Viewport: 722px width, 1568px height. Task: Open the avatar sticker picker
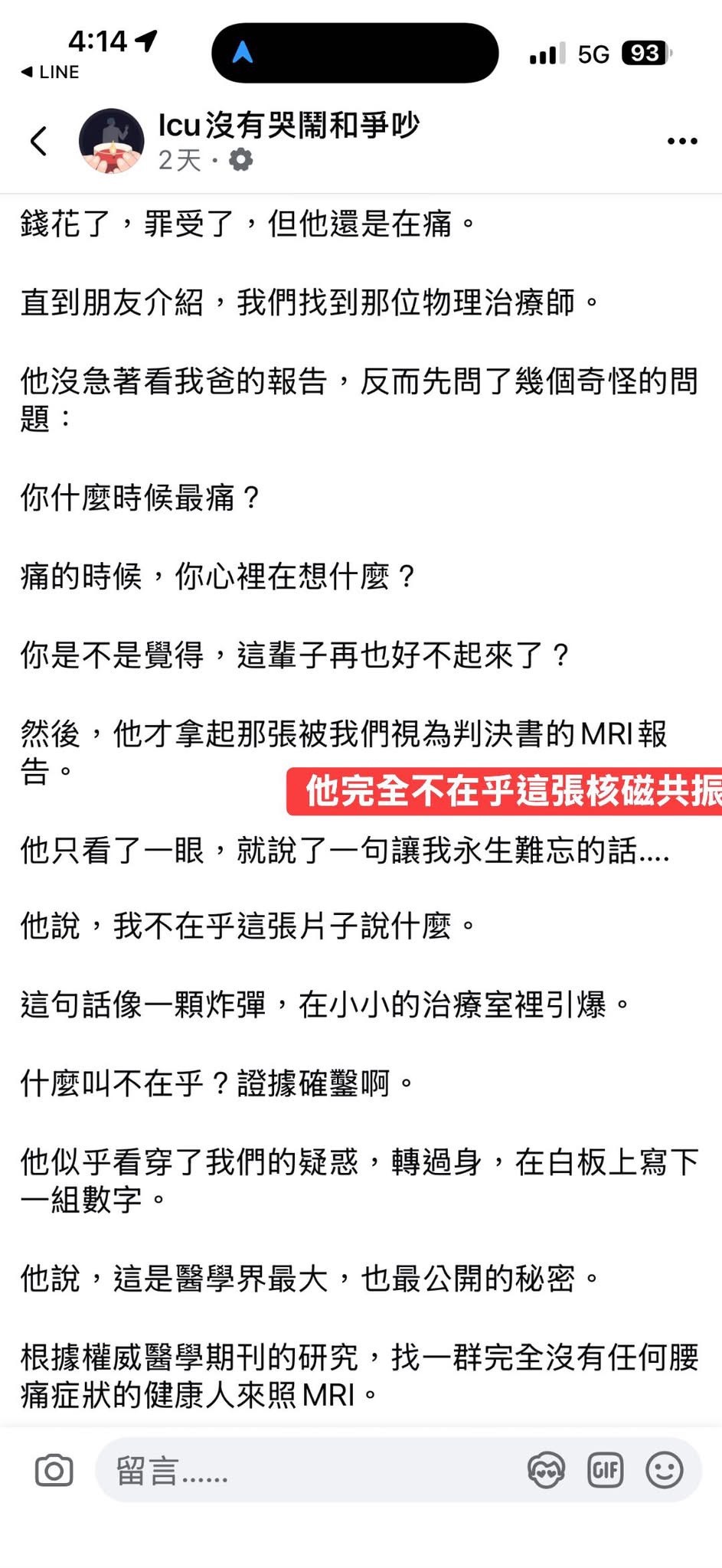(x=546, y=1471)
